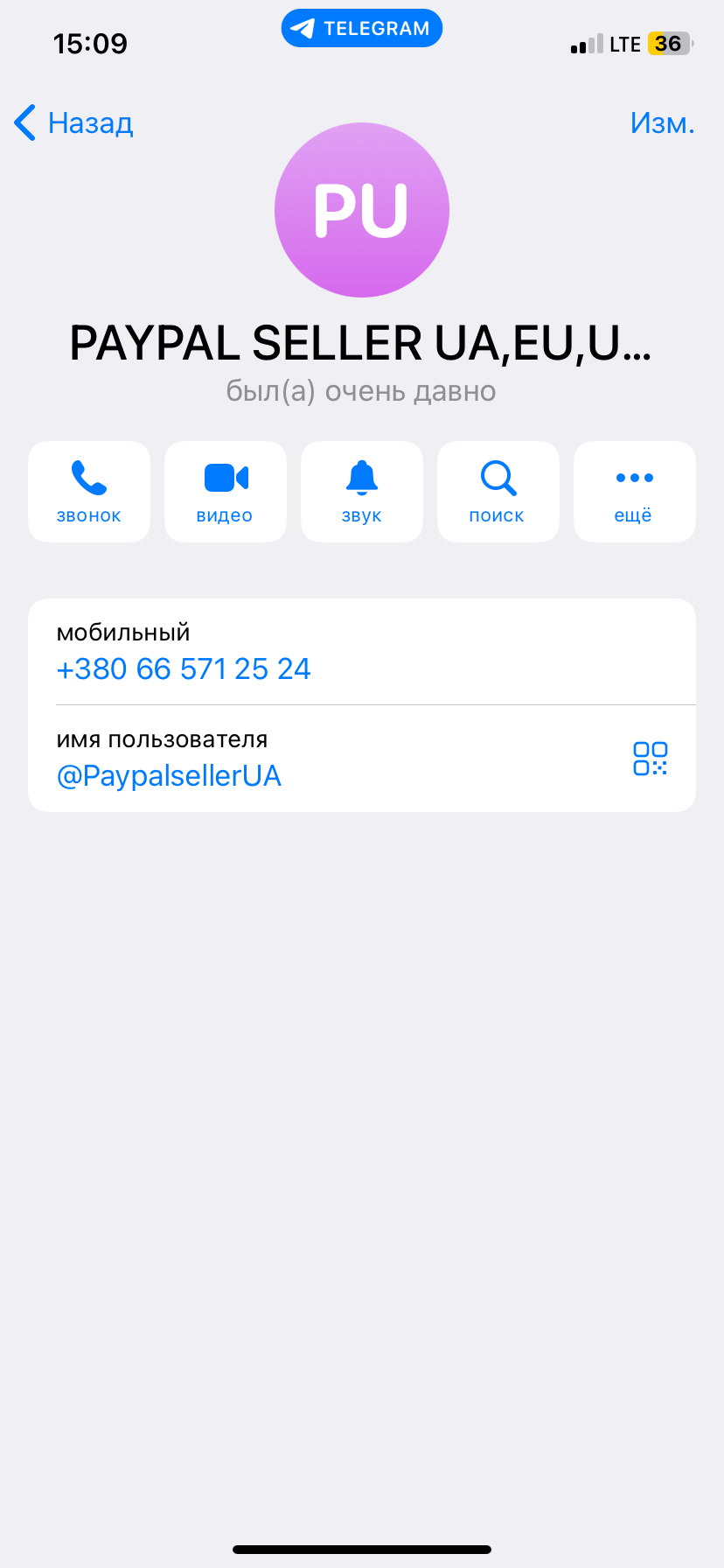Image resolution: width=724 pixels, height=1568 pixels.
Task: Open sound settings with the звук bell
Action: (362, 492)
